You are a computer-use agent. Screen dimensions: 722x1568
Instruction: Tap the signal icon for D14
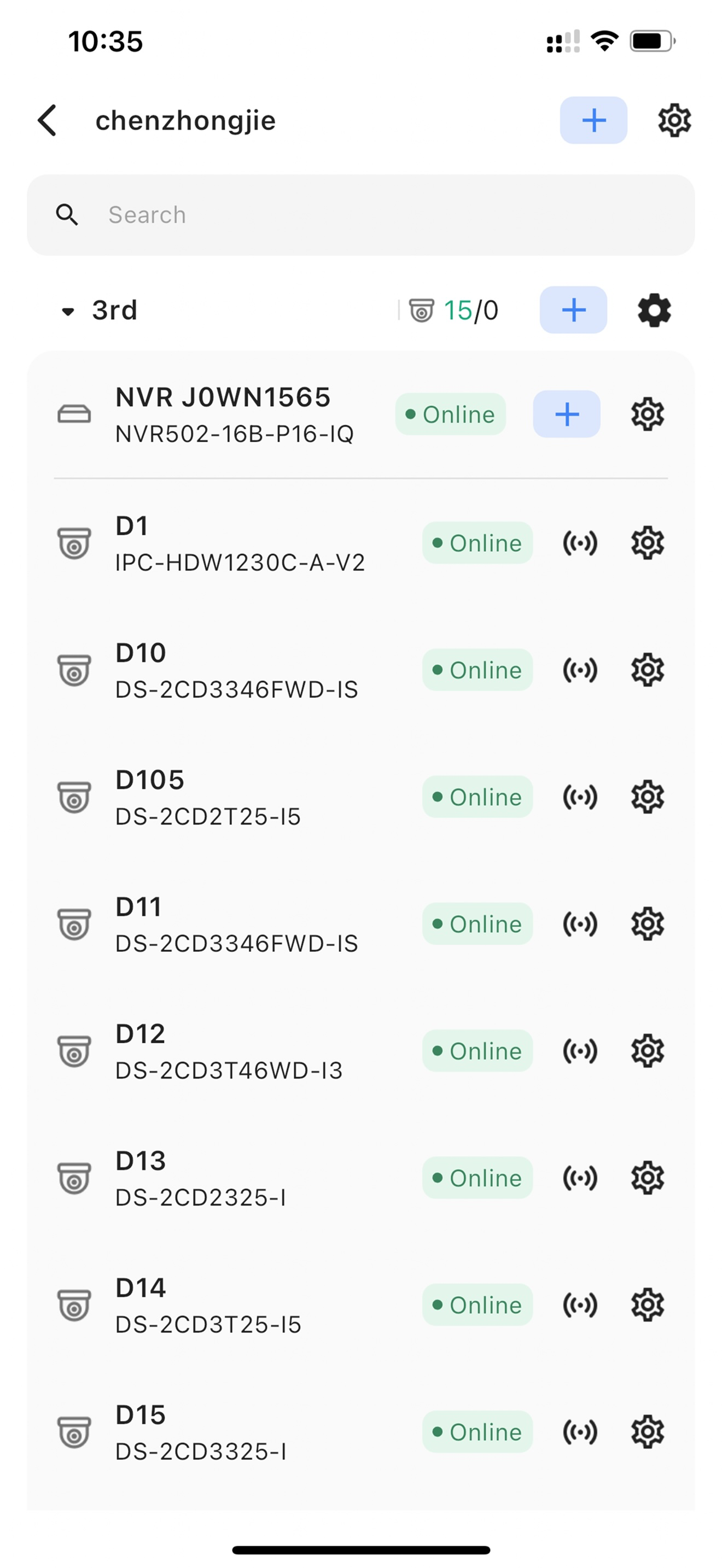point(580,1304)
